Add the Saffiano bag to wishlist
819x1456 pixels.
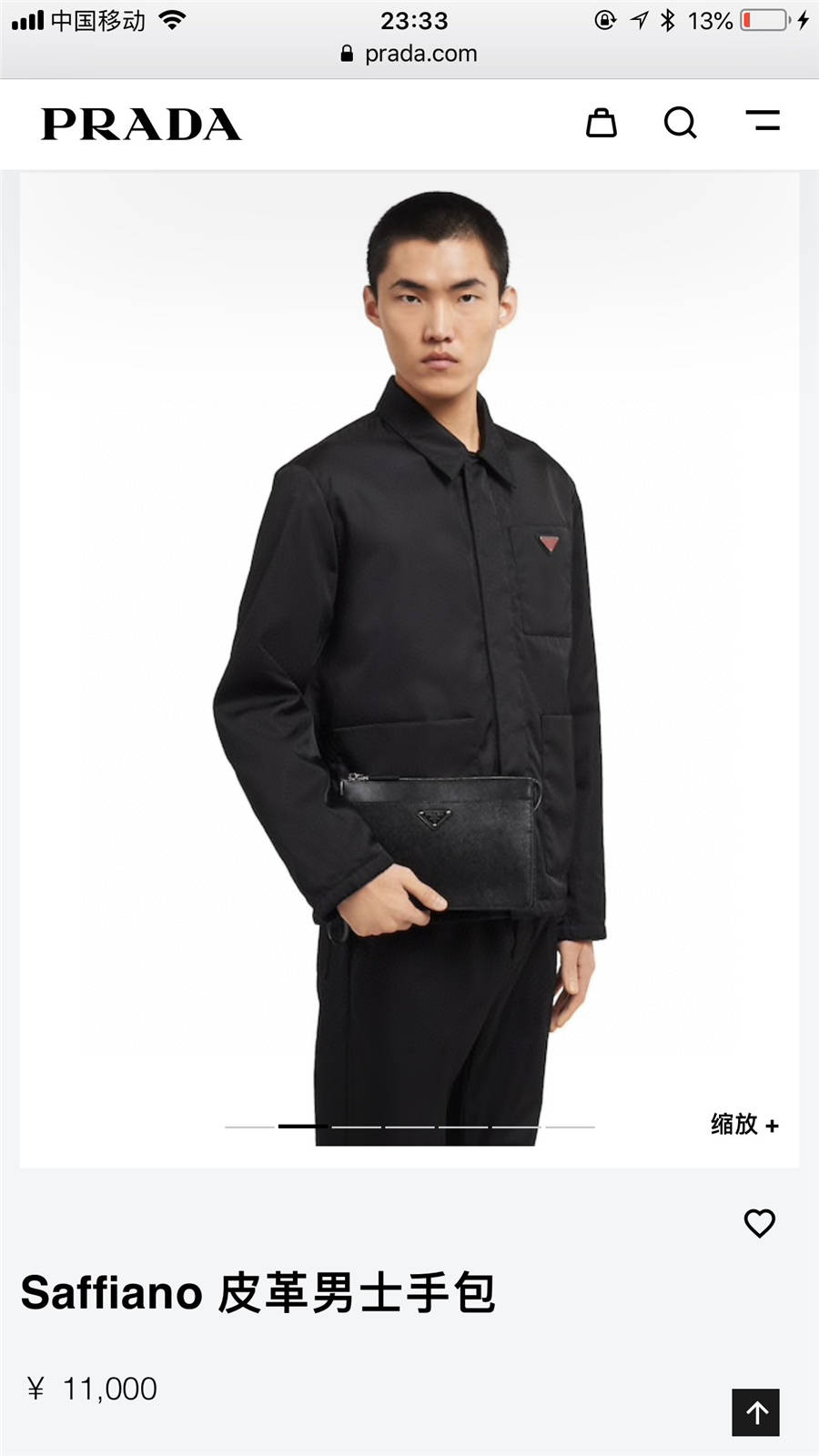759,1223
